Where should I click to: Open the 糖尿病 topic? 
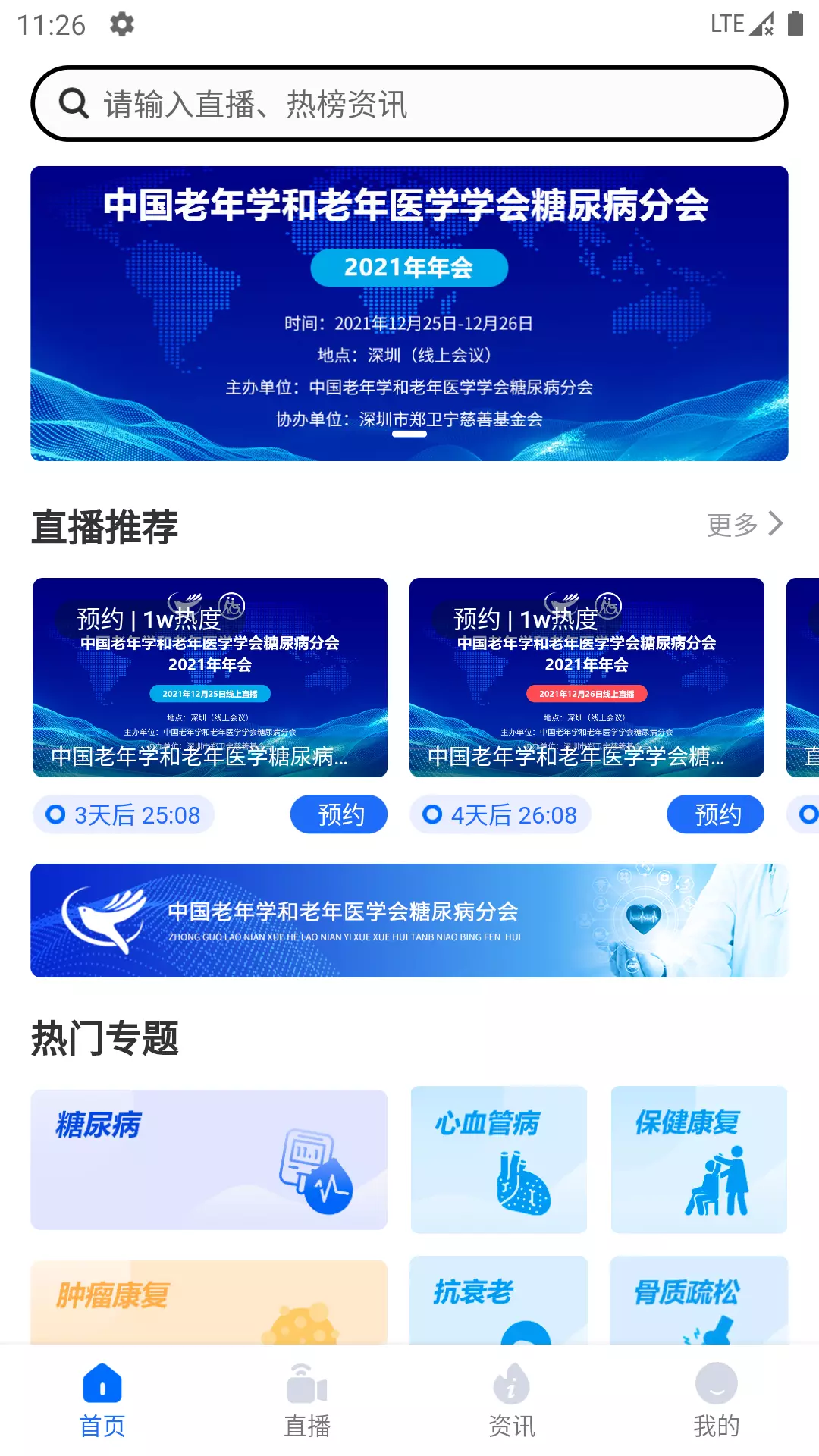pos(209,1159)
